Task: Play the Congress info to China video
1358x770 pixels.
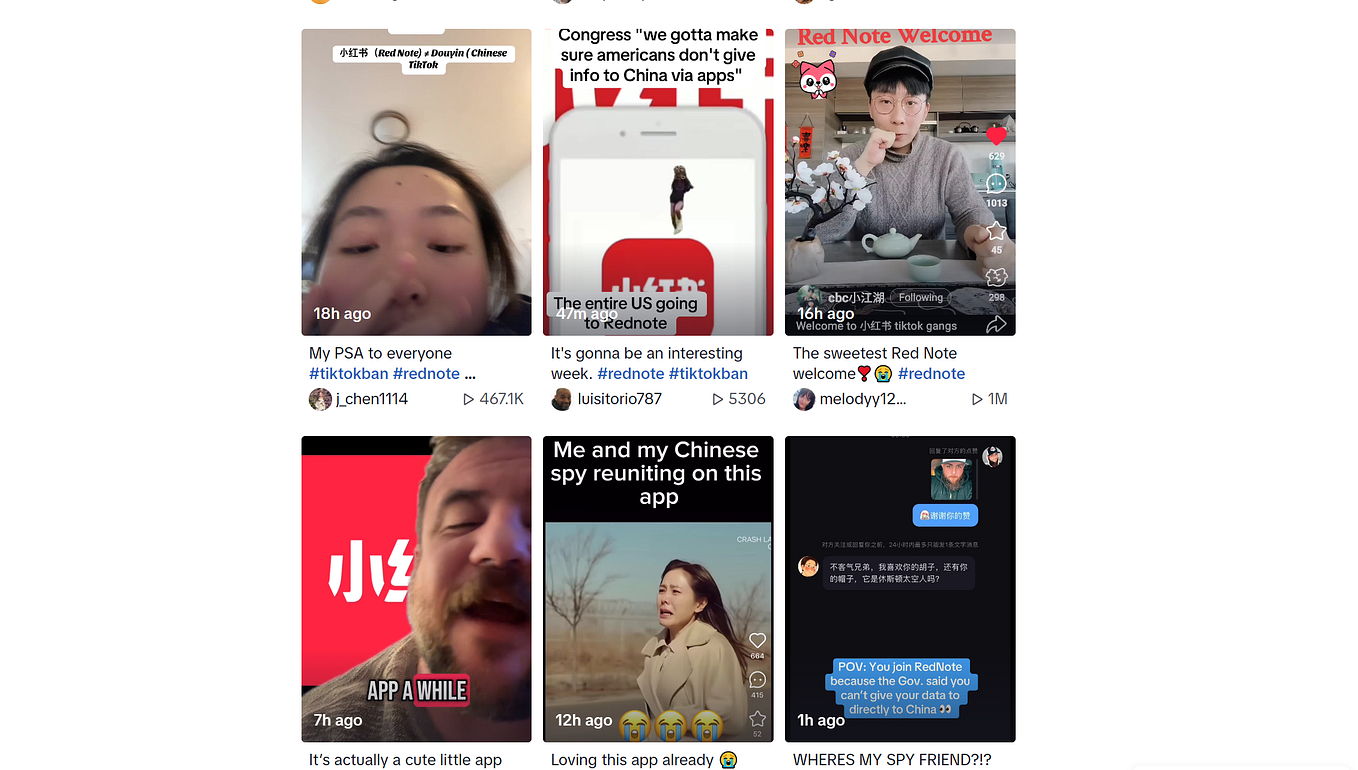Action: tap(658, 182)
